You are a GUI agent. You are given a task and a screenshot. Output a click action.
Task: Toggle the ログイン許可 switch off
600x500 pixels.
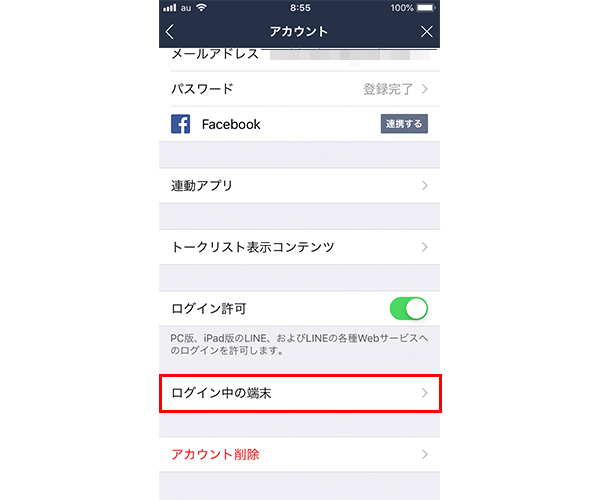pyautogui.click(x=408, y=308)
